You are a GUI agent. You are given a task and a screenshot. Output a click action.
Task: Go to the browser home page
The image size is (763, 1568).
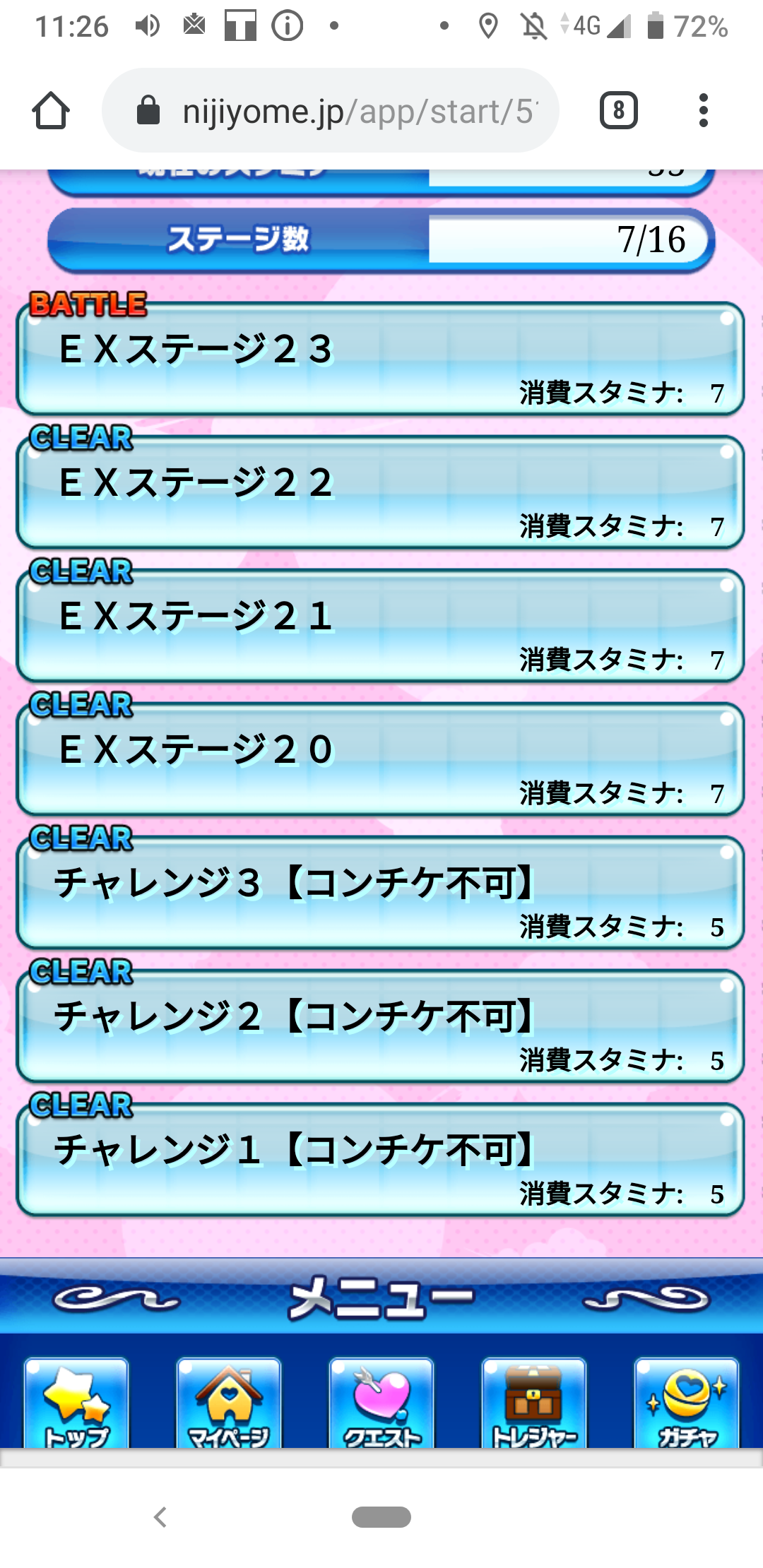pyautogui.click(x=51, y=111)
